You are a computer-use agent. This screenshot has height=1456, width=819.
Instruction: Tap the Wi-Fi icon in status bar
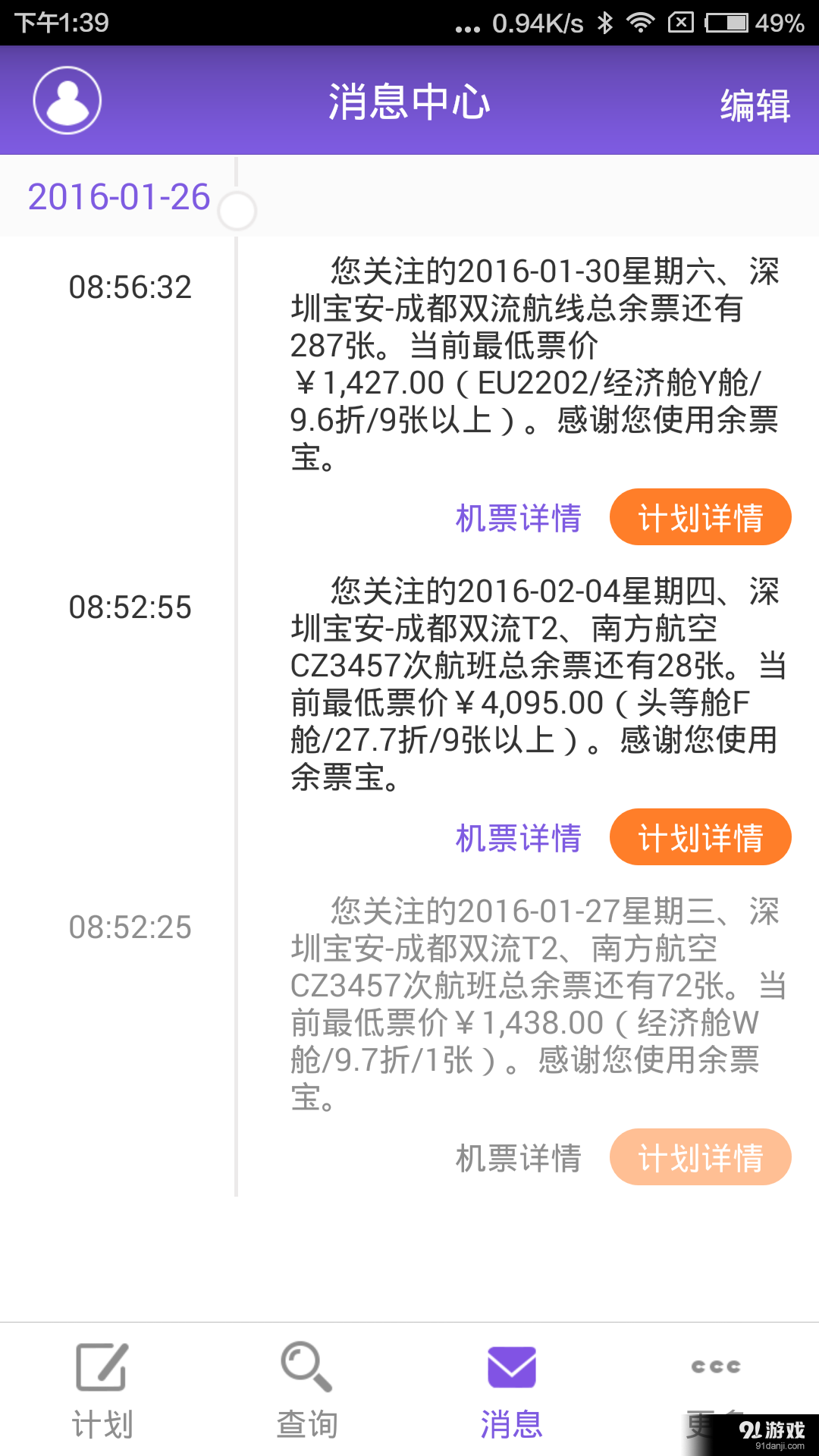(x=639, y=23)
